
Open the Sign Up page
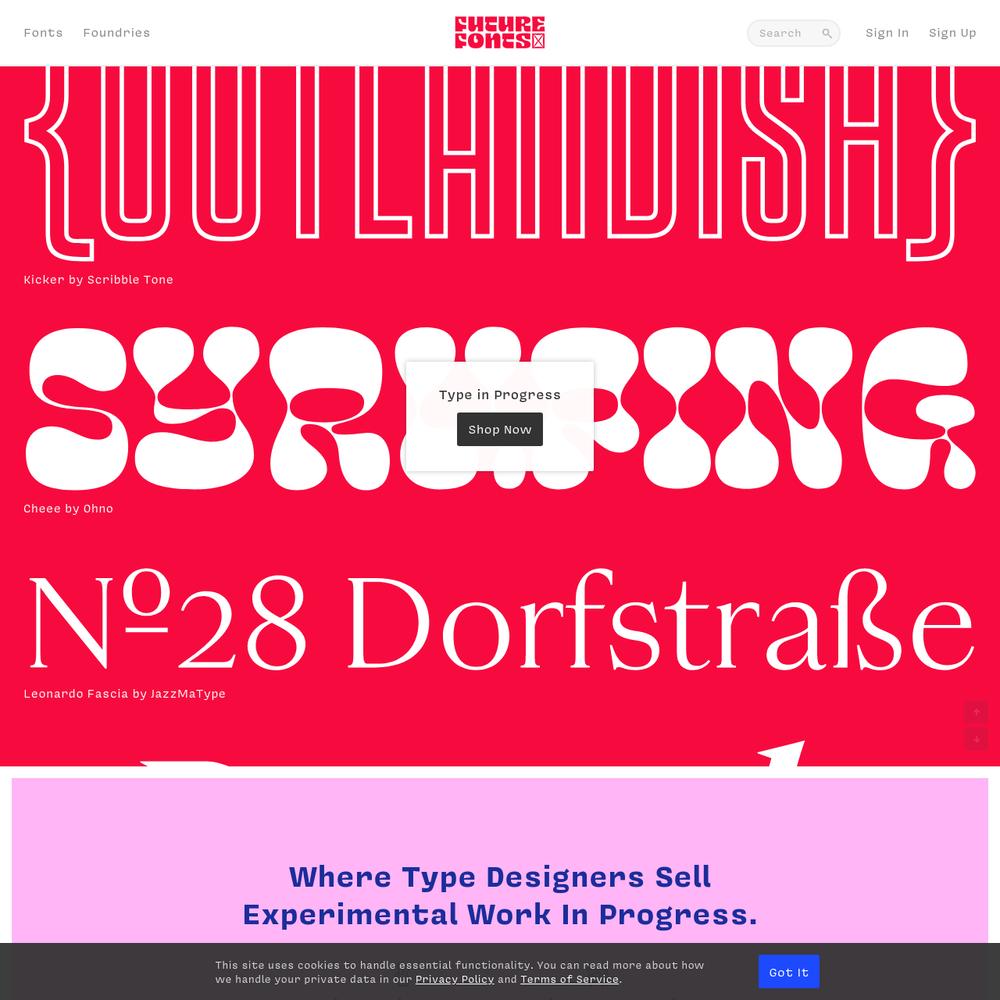pyautogui.click(x=952, y=33)
